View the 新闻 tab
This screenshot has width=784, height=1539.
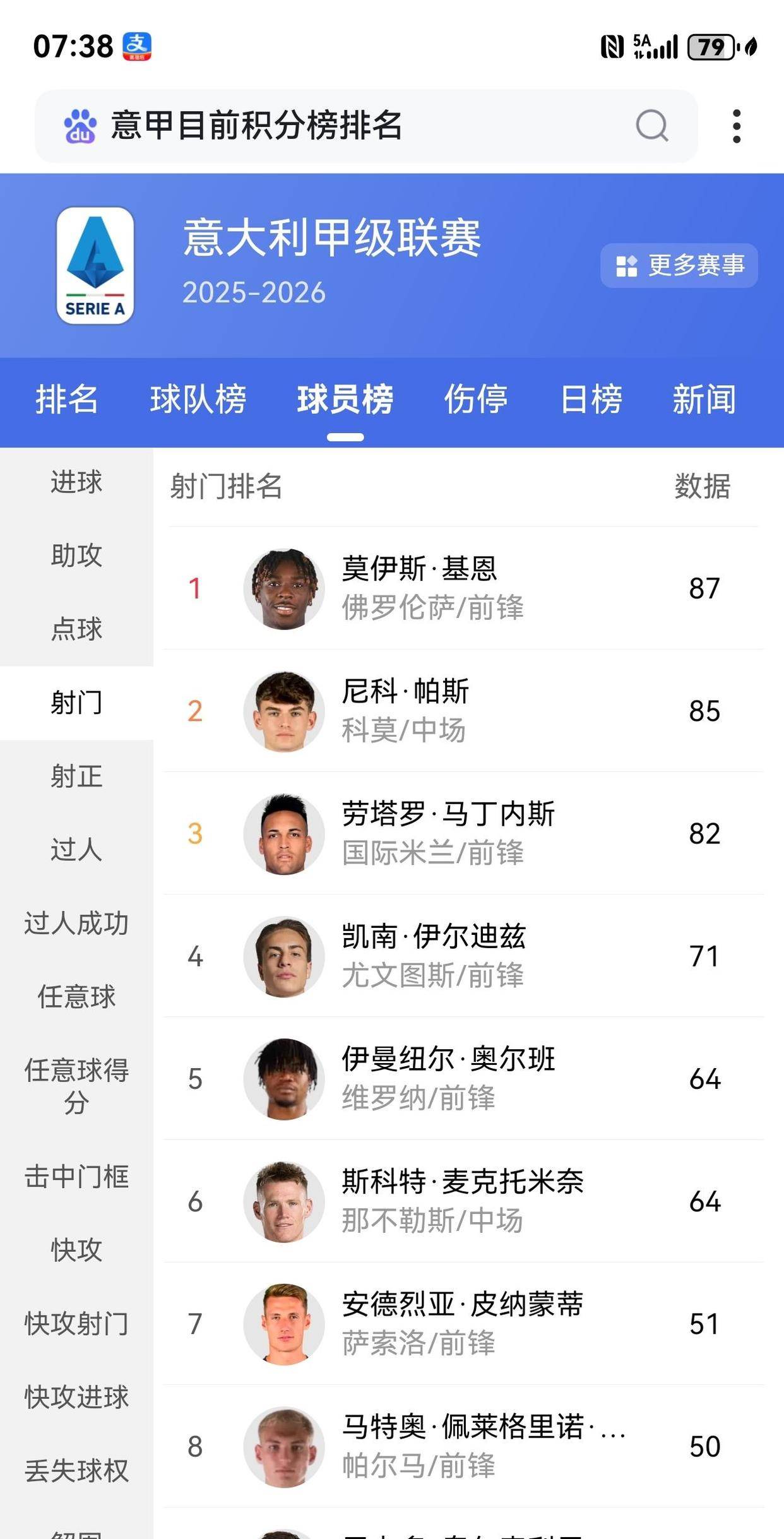[704, 400]
